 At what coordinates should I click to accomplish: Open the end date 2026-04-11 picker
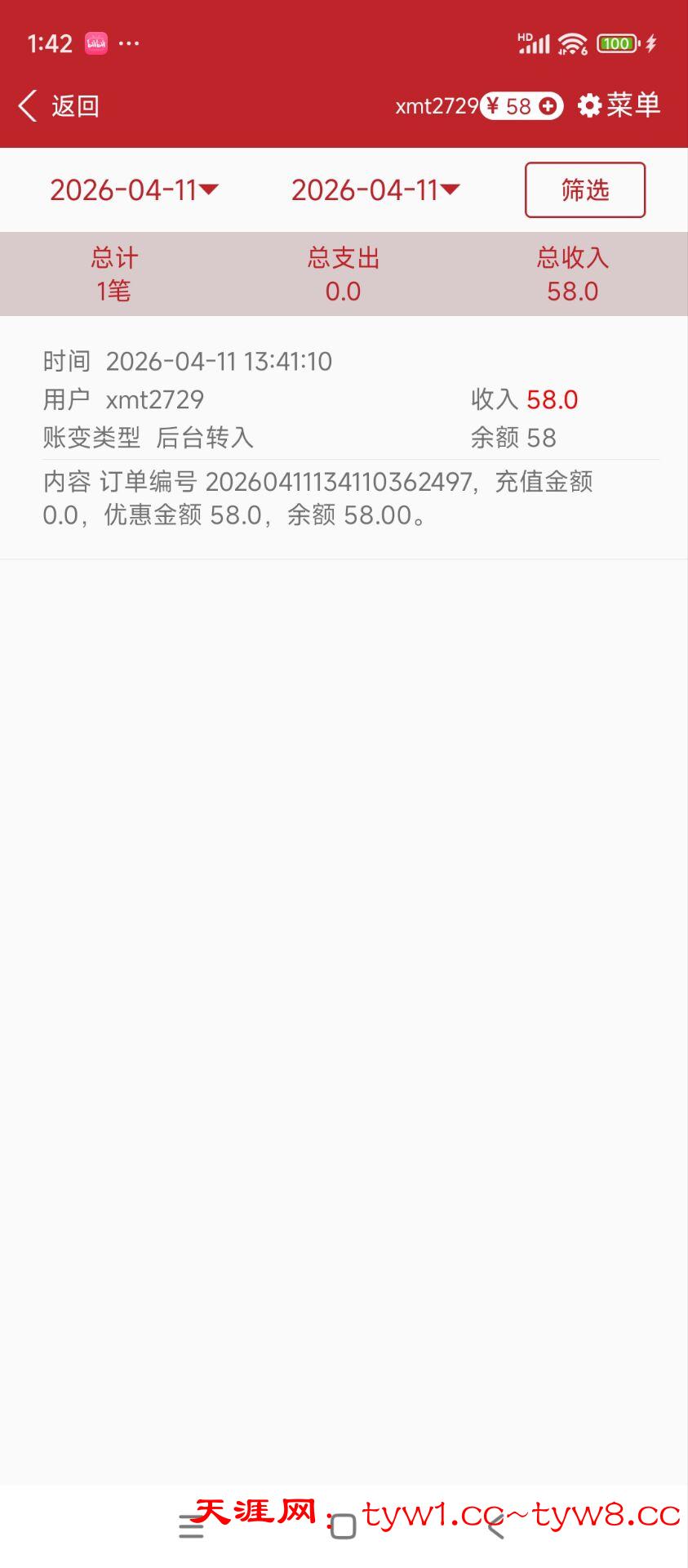click(x=375, y=190)
